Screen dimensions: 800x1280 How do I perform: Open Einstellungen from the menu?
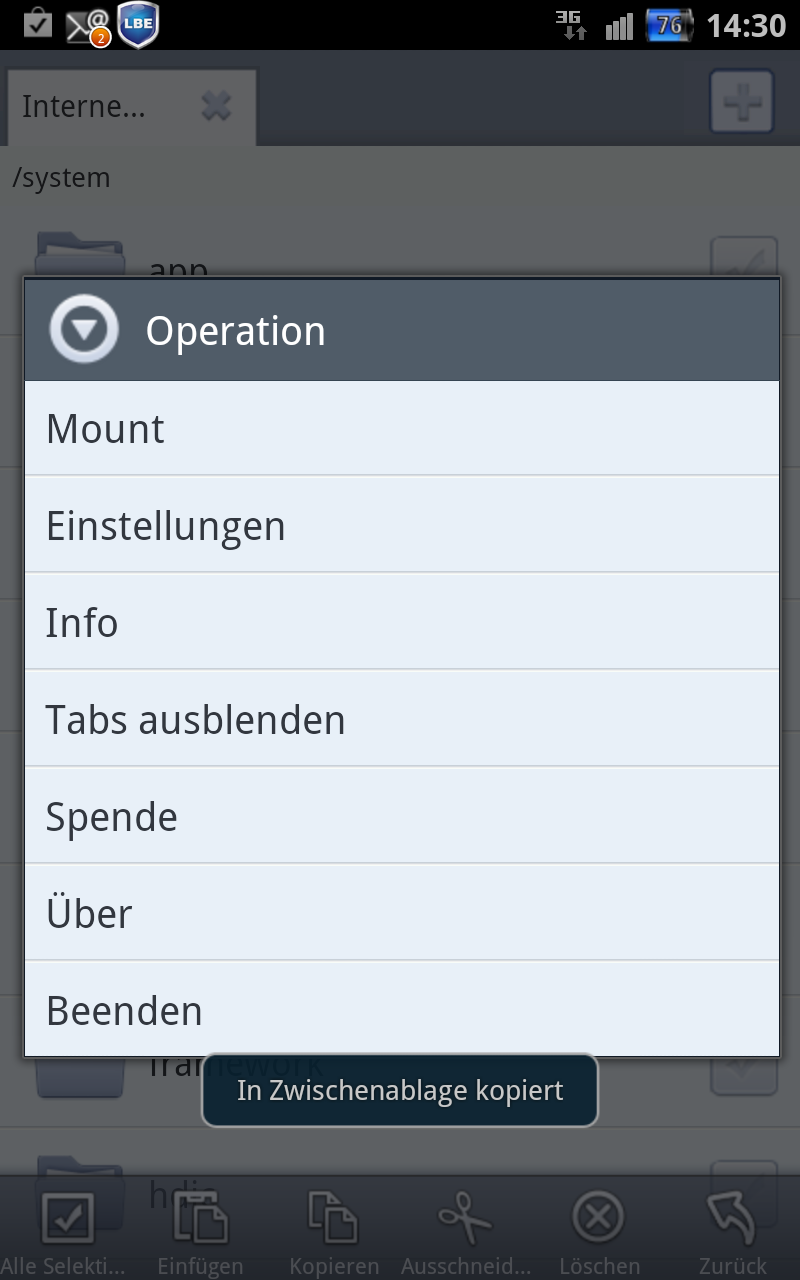[x=402, y=525]
